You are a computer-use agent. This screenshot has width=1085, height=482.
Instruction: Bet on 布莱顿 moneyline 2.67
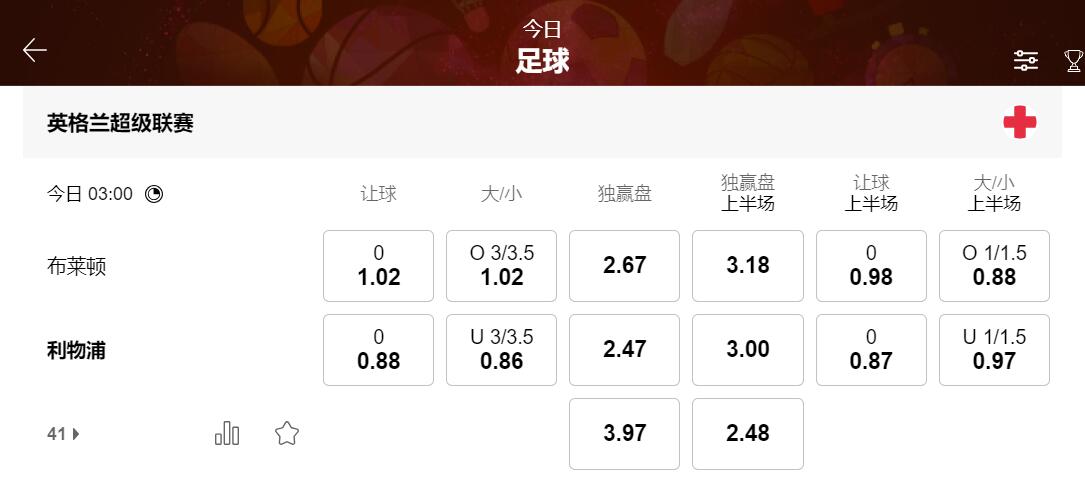624,266
